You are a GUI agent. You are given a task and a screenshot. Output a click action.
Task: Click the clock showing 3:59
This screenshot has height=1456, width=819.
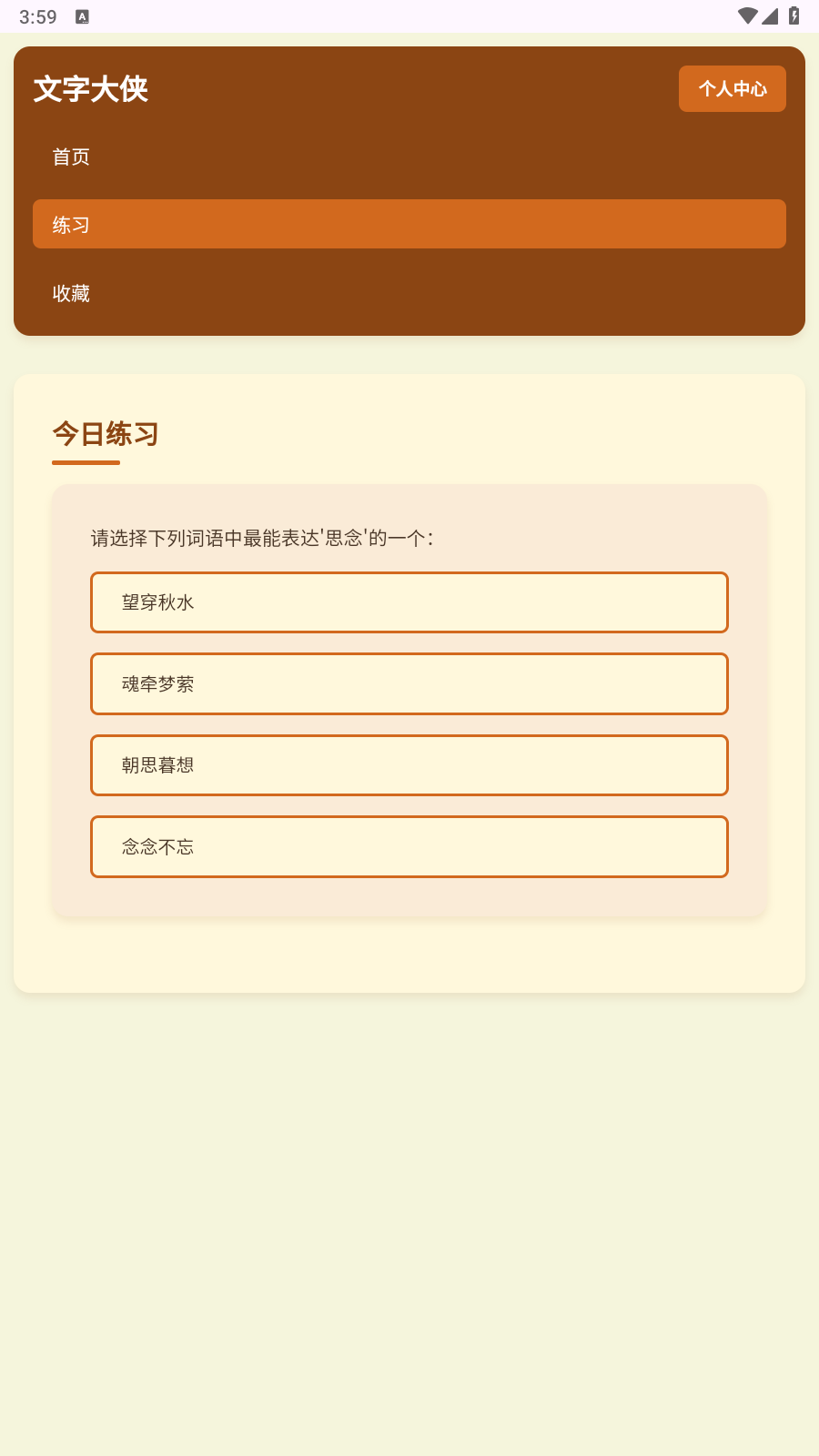[38, 15]
